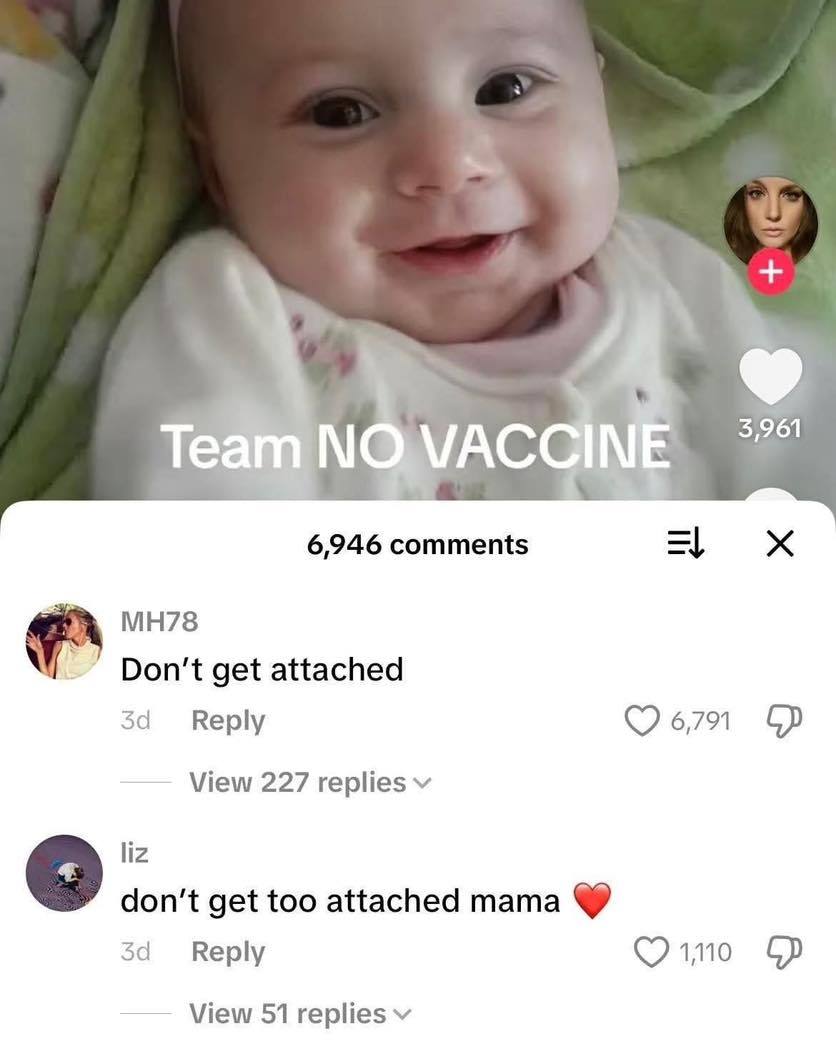Screen dimensions: 836x1046
Task: Reply to MH78's comment
Action: tap(228, 720)
